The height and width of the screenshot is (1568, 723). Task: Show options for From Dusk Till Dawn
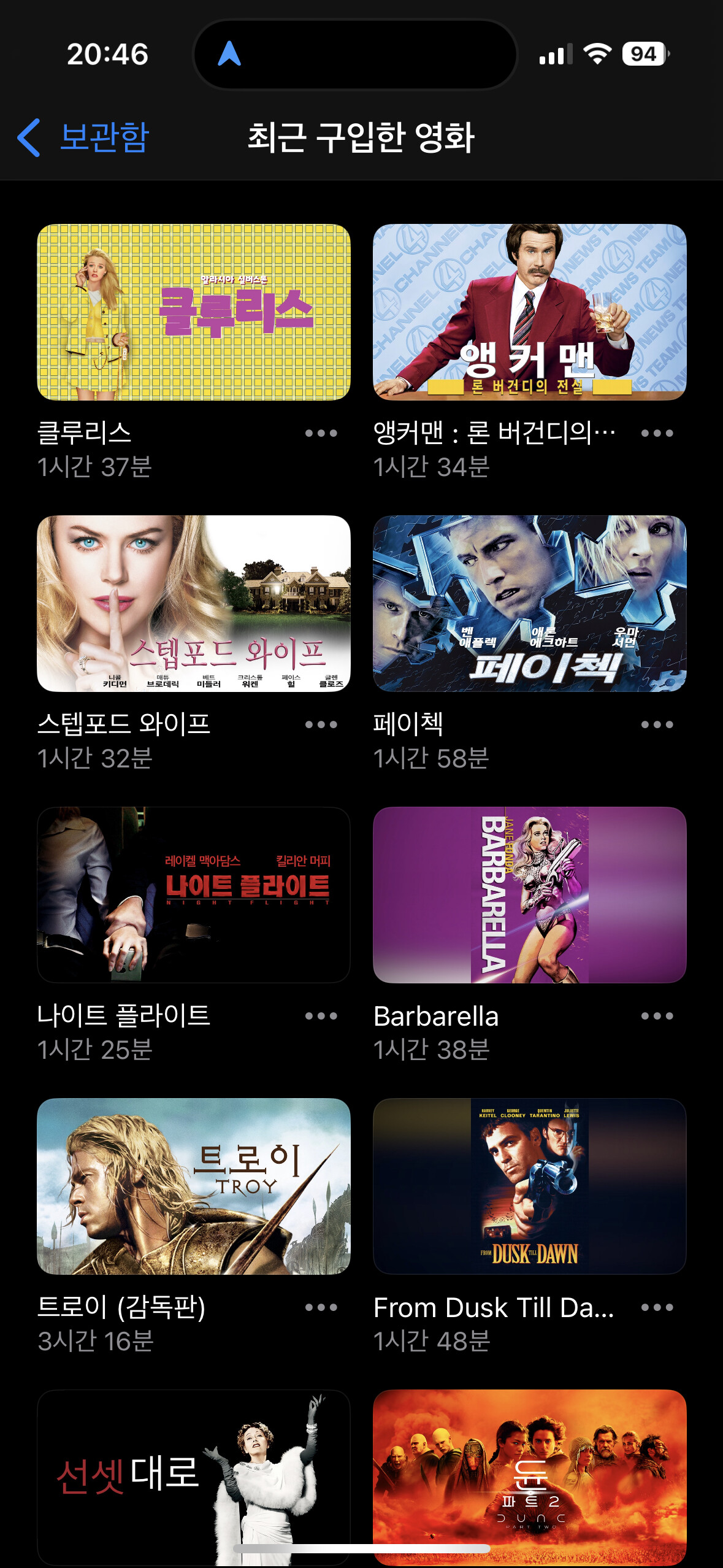coord(657,1307)
